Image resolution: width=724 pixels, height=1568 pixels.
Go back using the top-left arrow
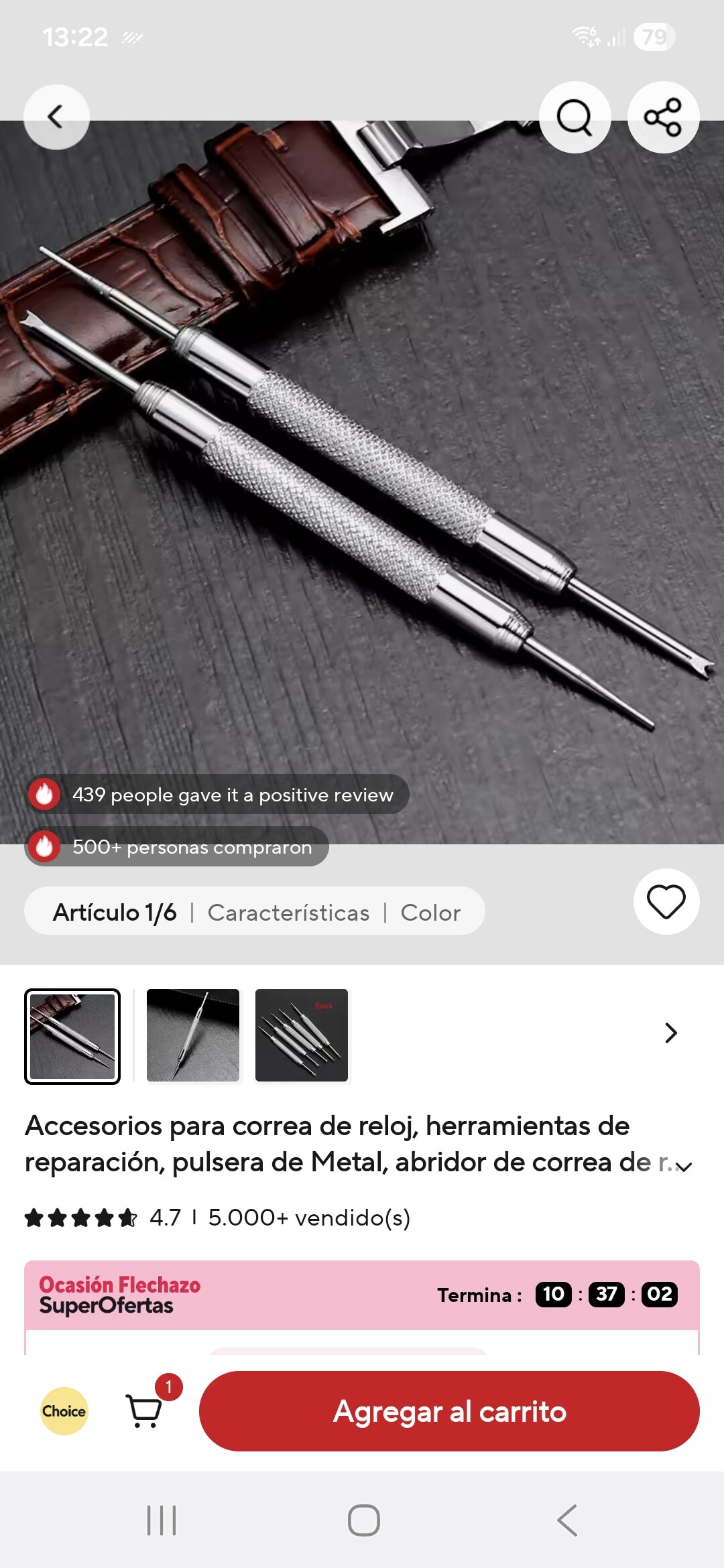56,117
